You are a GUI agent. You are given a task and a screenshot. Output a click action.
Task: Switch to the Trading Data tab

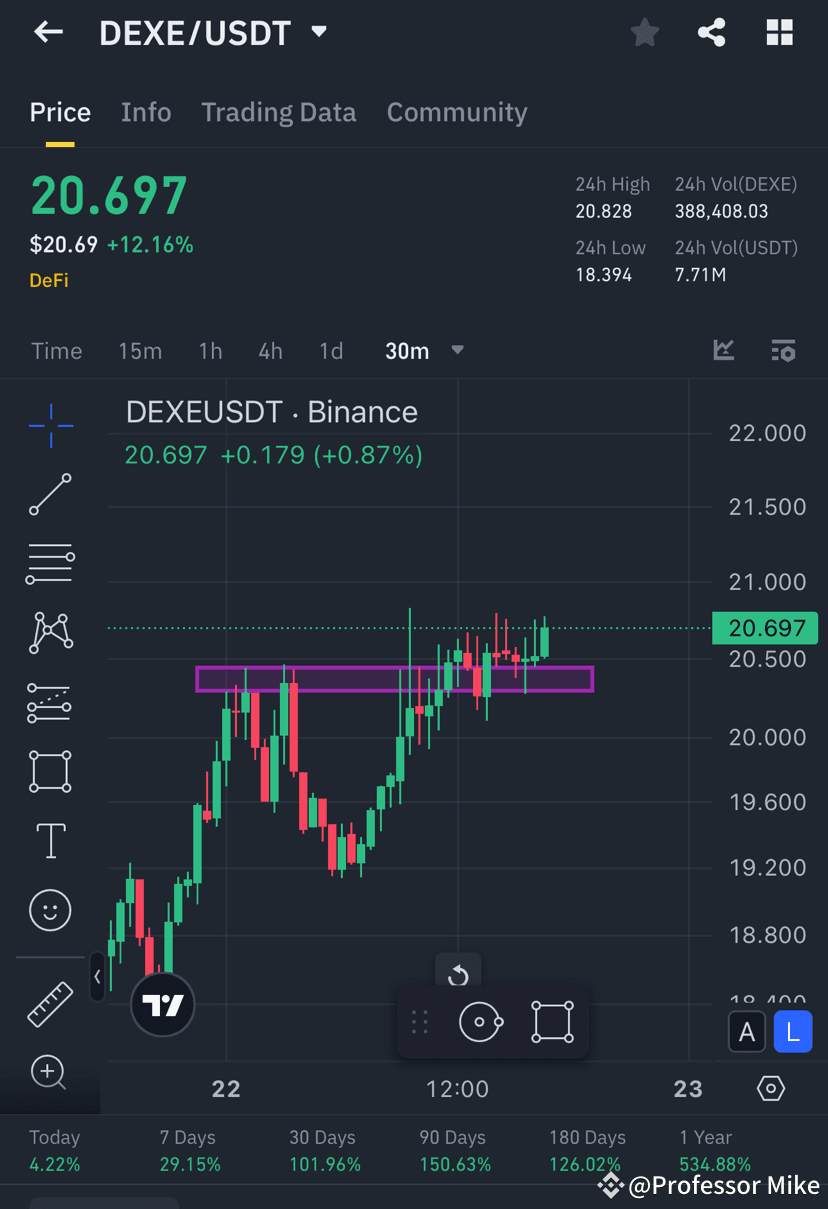278,112
